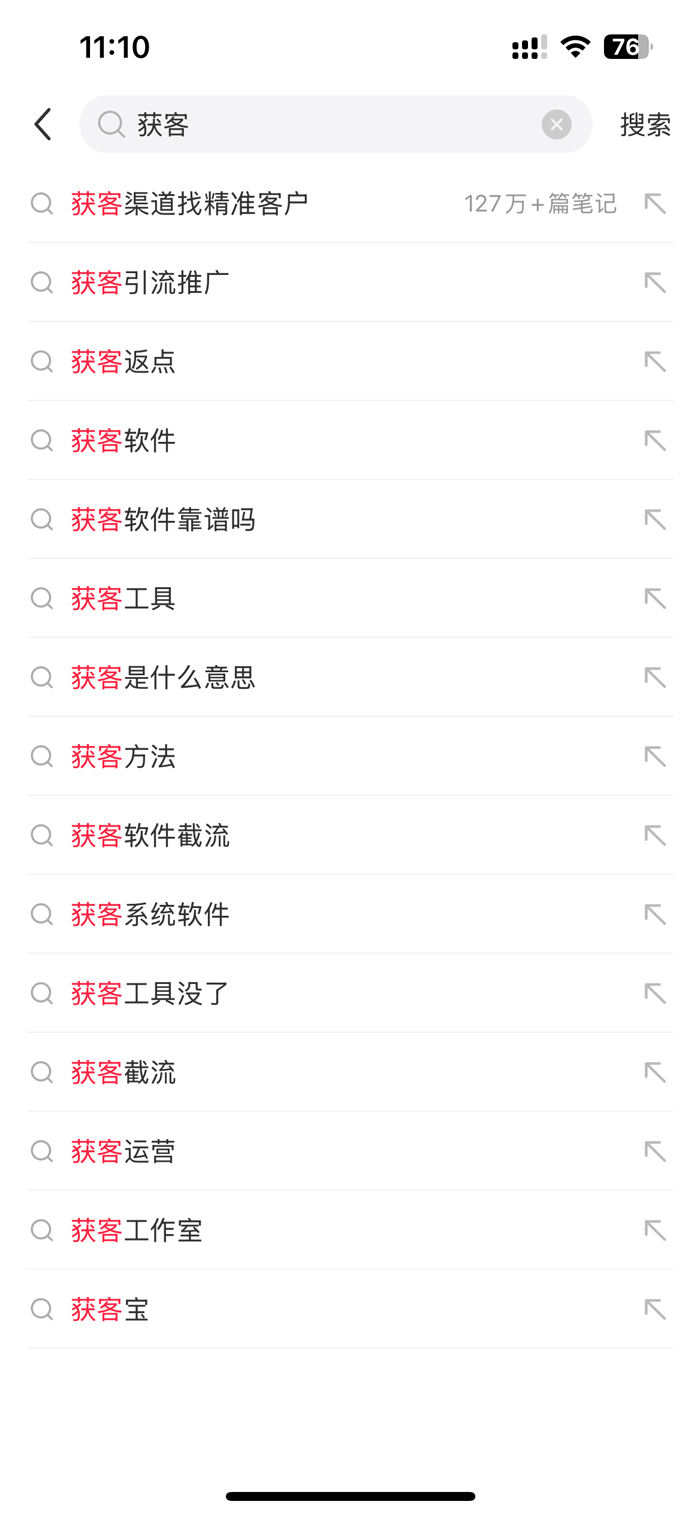Open suggestion 获客软件截流
This screenshot has width=700, height=1515.
[350, 835]
